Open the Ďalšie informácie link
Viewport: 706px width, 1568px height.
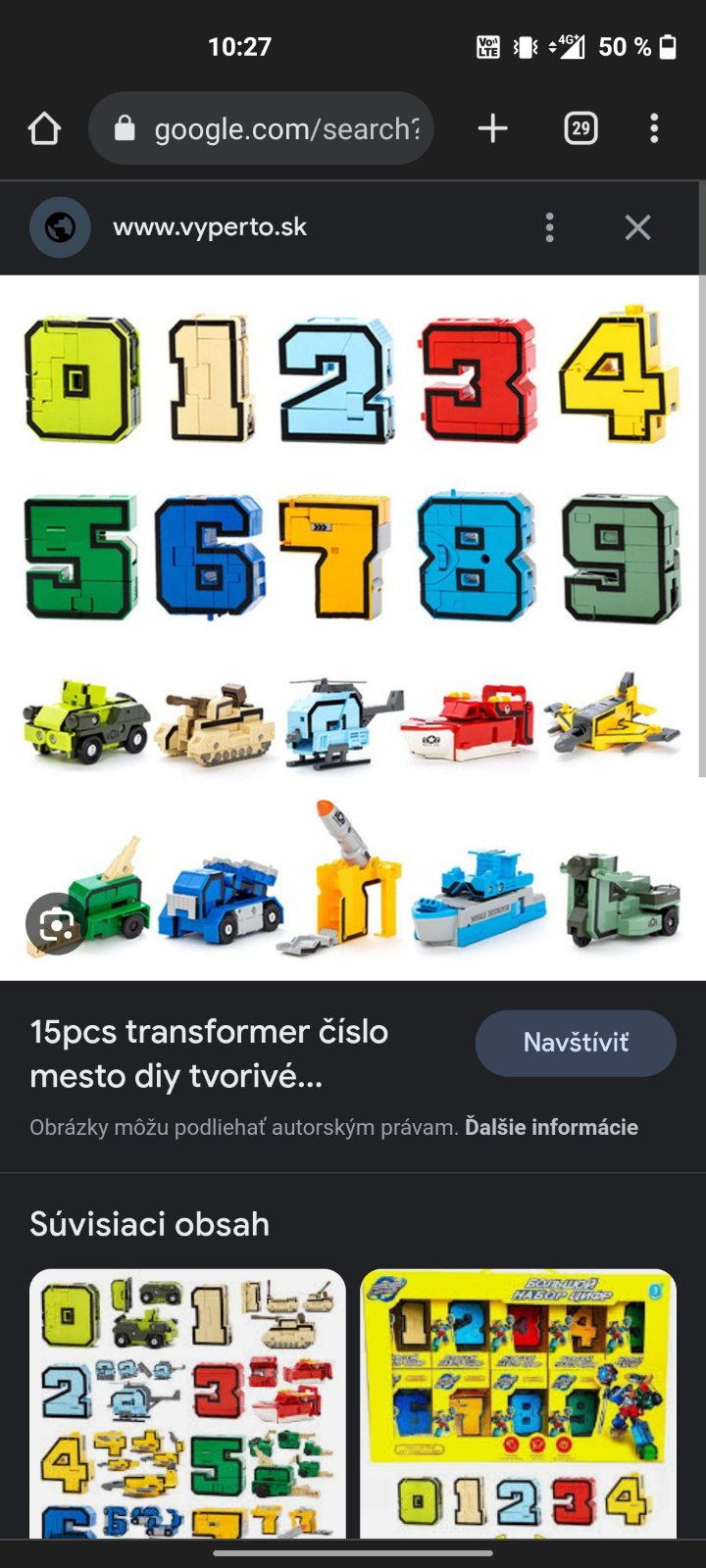551,1127
